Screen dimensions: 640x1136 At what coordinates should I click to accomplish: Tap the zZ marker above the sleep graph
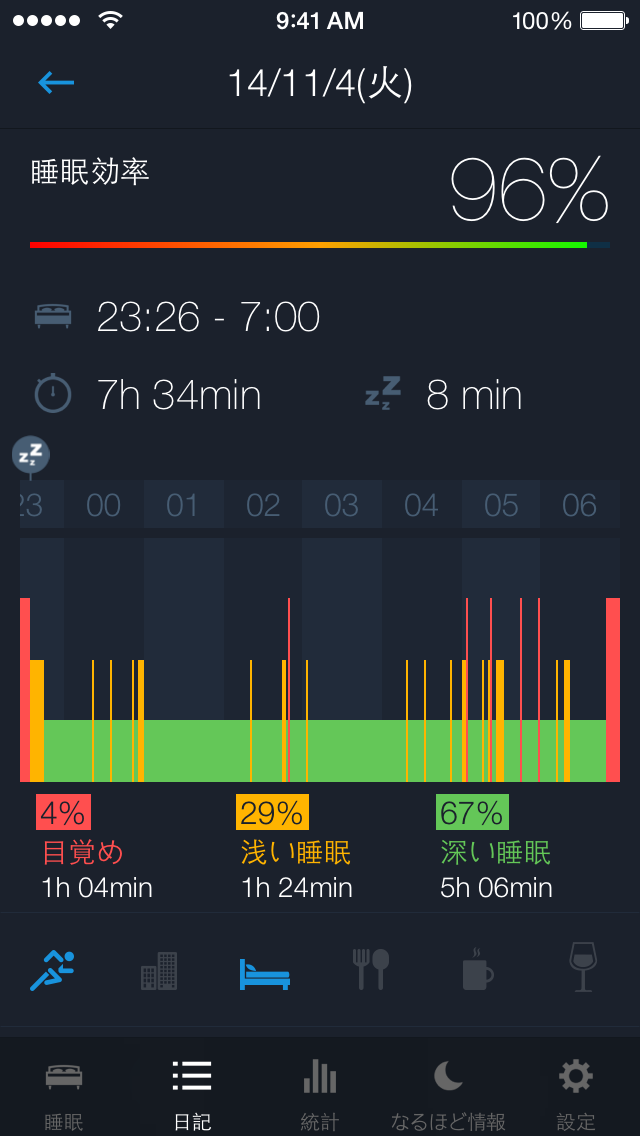[30, 455]
